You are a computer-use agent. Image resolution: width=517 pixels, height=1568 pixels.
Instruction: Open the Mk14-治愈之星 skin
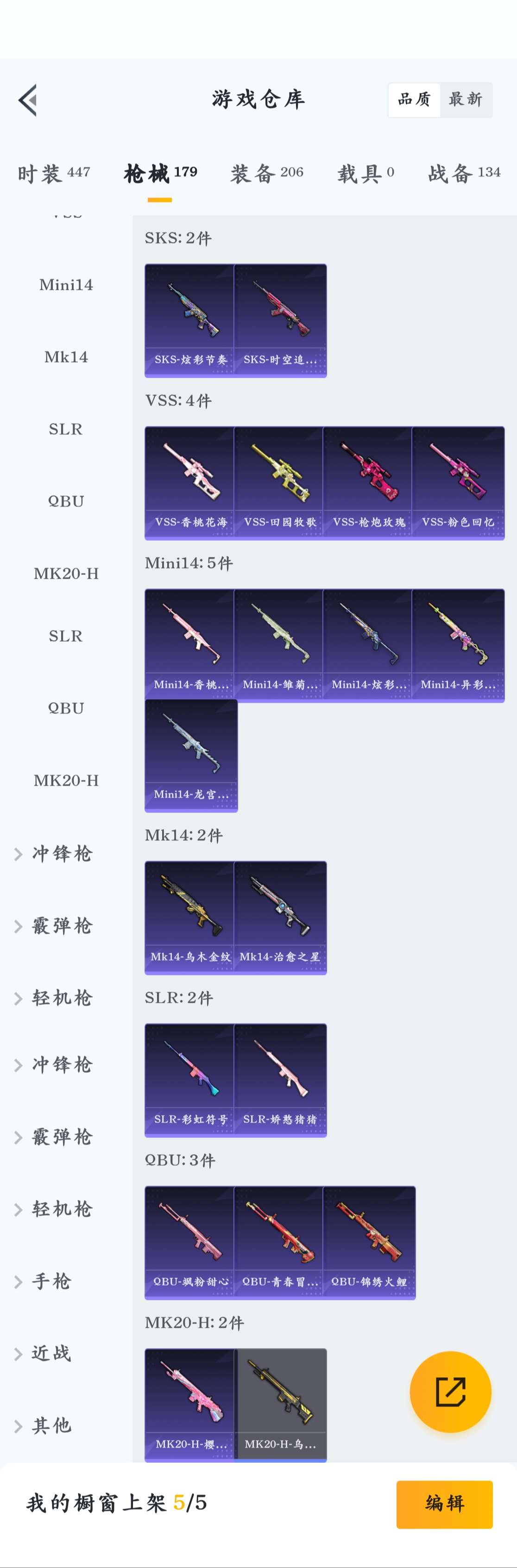click(279, 917)
